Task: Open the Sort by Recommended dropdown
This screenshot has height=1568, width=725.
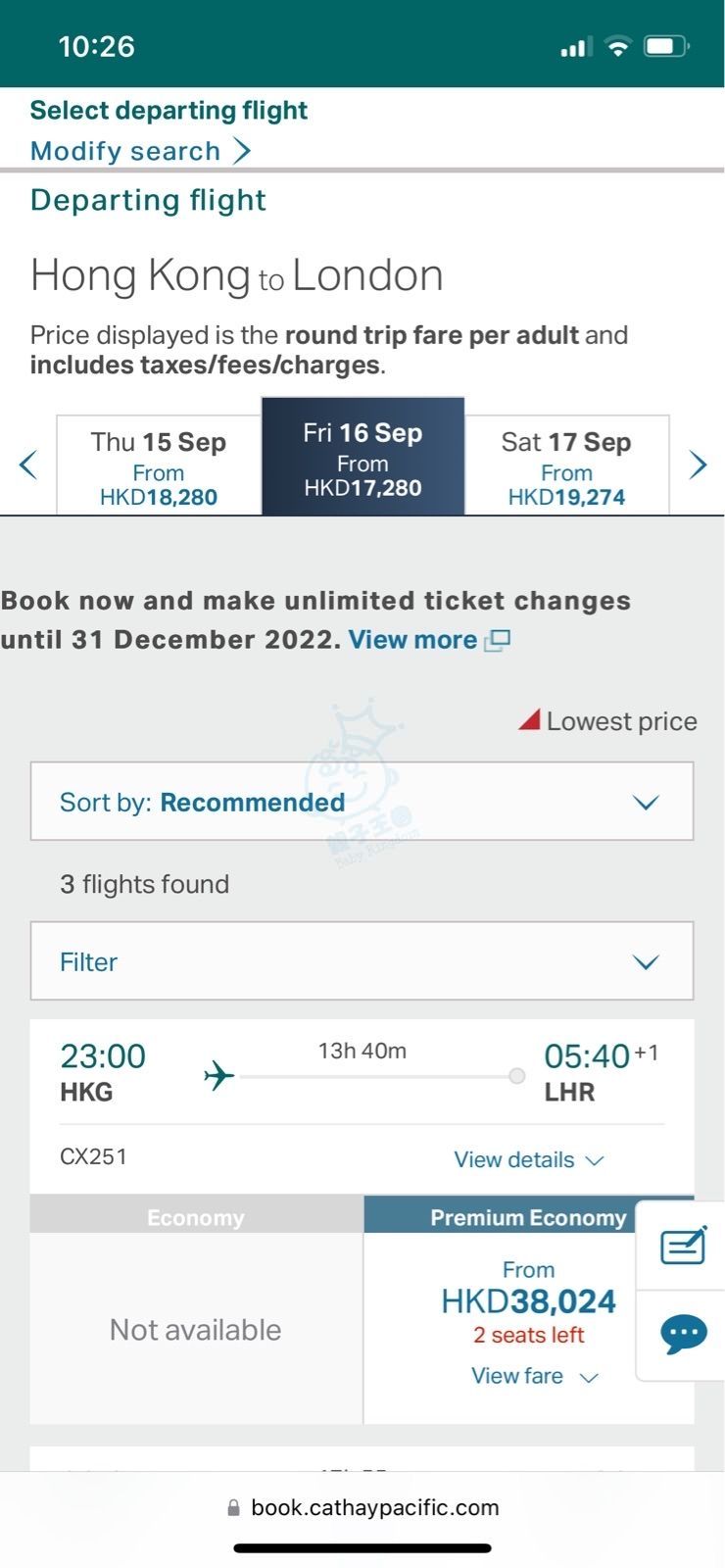Action: point(362,802)
